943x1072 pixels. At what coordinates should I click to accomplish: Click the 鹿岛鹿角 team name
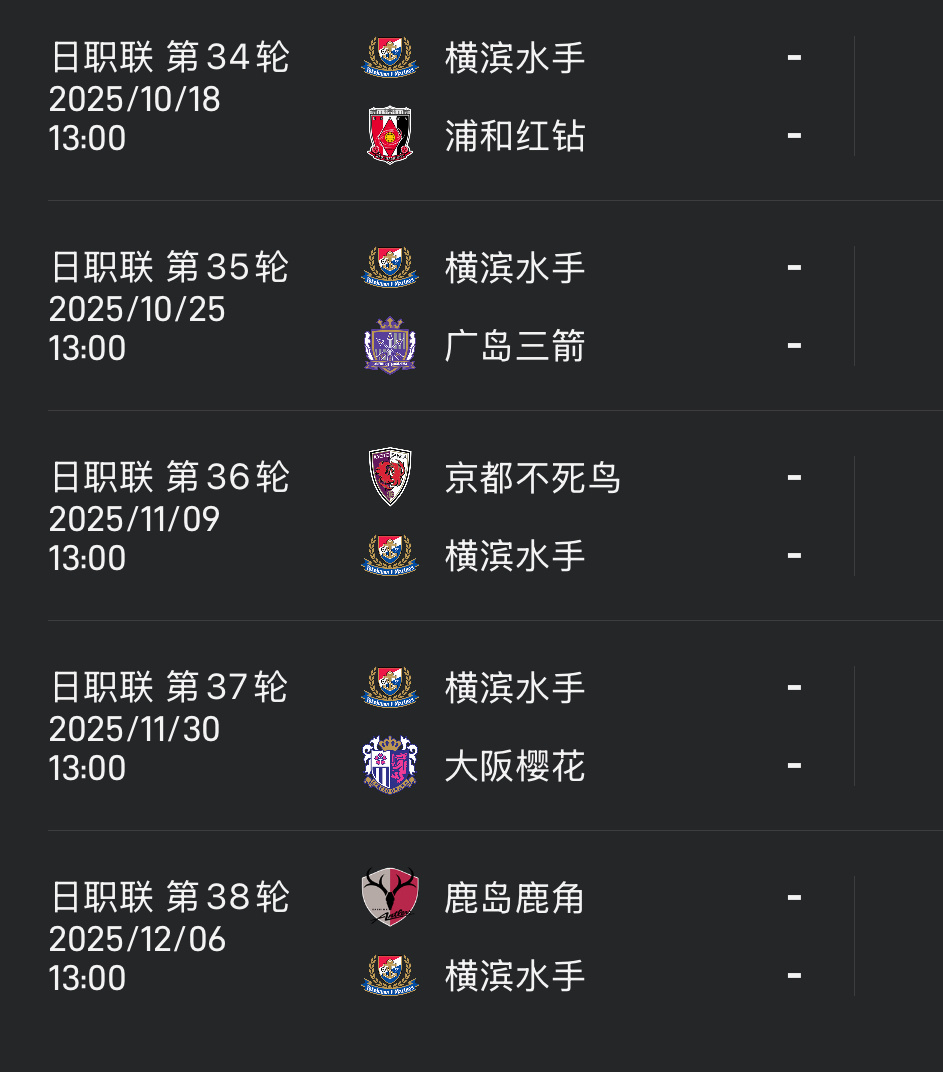tap(515, 897)
